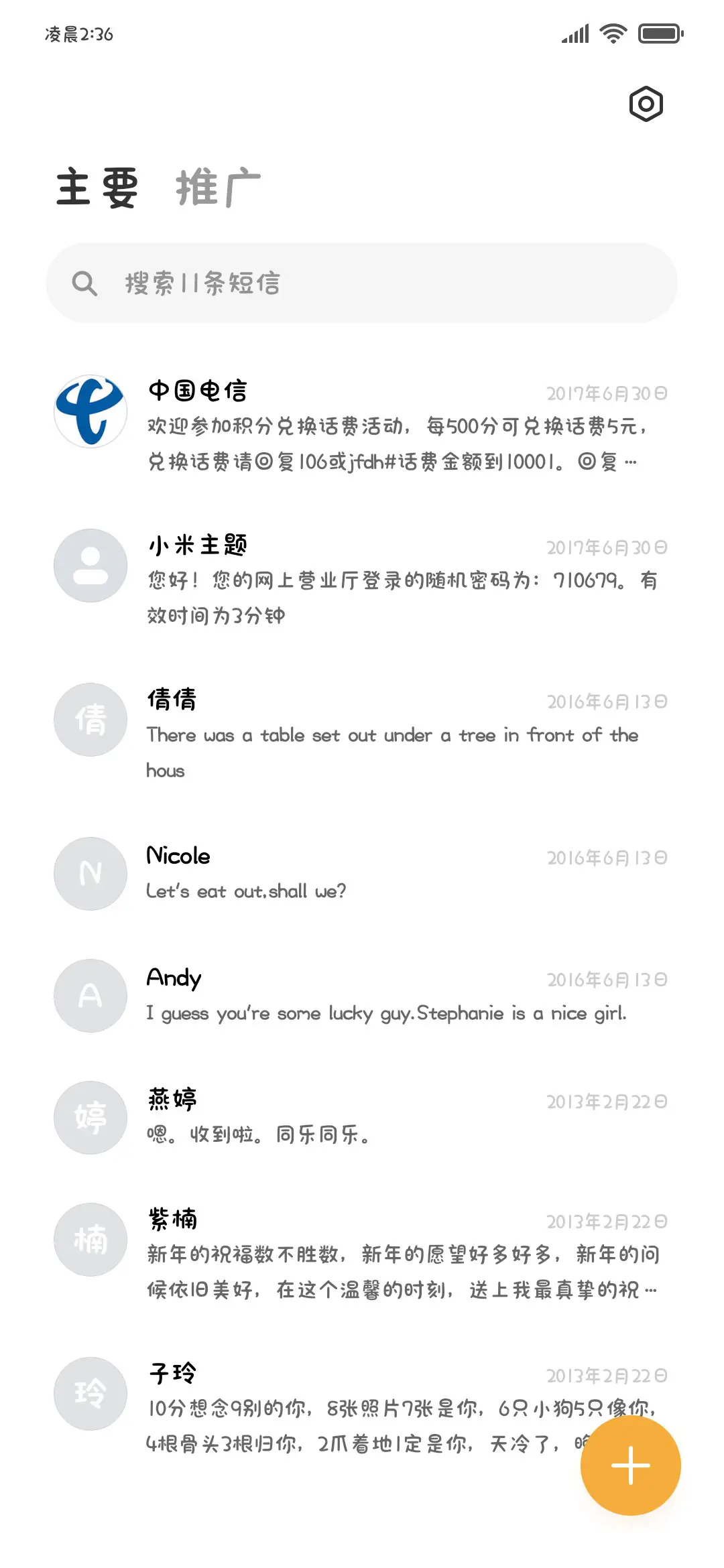Tap the 子玲 avatar at the bottom
The image size is (724, 1568).
[90, 1393]
